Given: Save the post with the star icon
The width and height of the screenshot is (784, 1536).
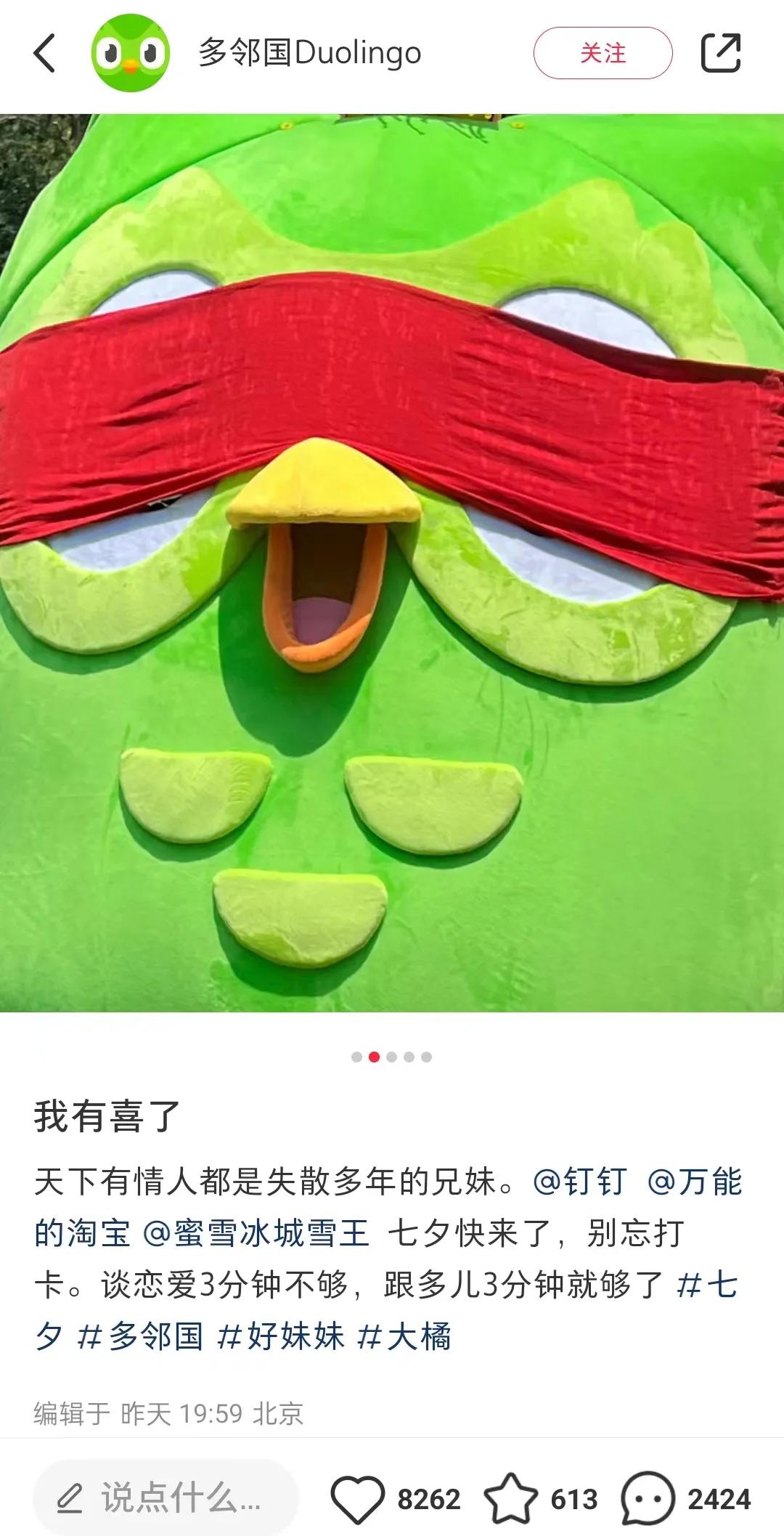Looking at the screenshot, I should (x=510, y=1498).
